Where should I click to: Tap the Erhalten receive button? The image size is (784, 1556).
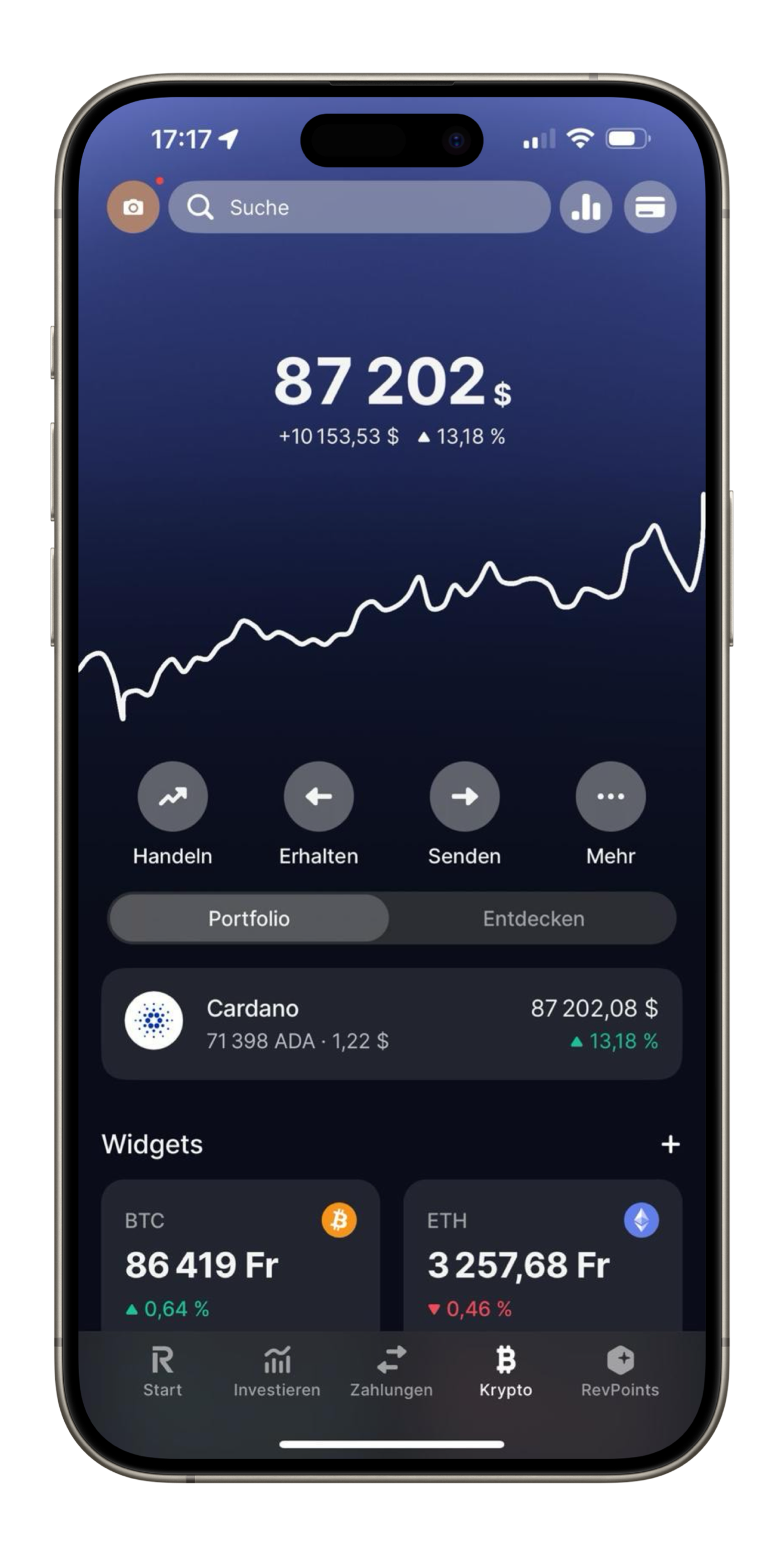click(x=318, y=796)
